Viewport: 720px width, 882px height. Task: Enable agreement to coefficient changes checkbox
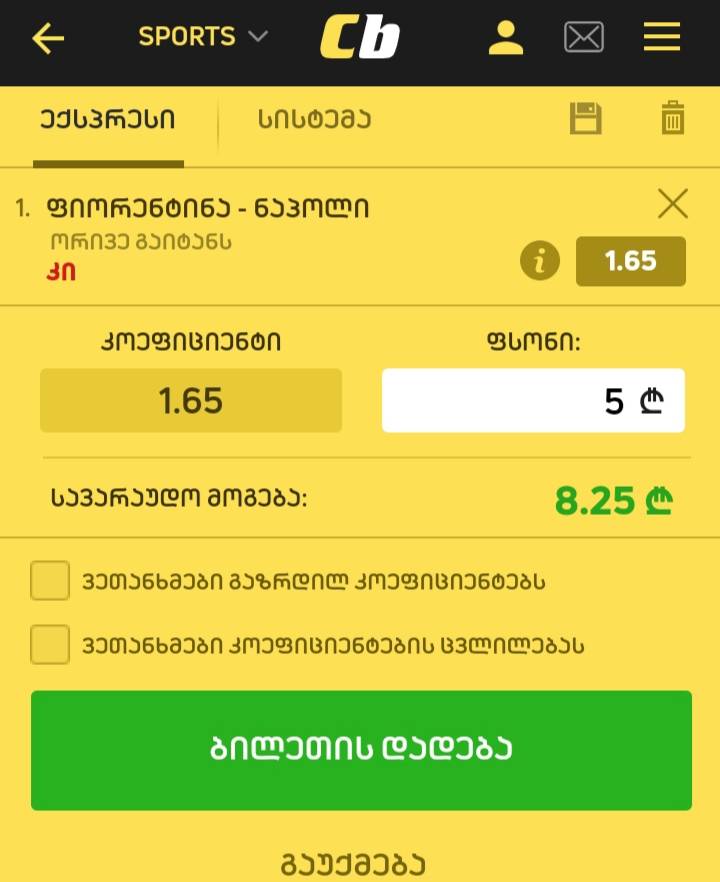[50, 645]
